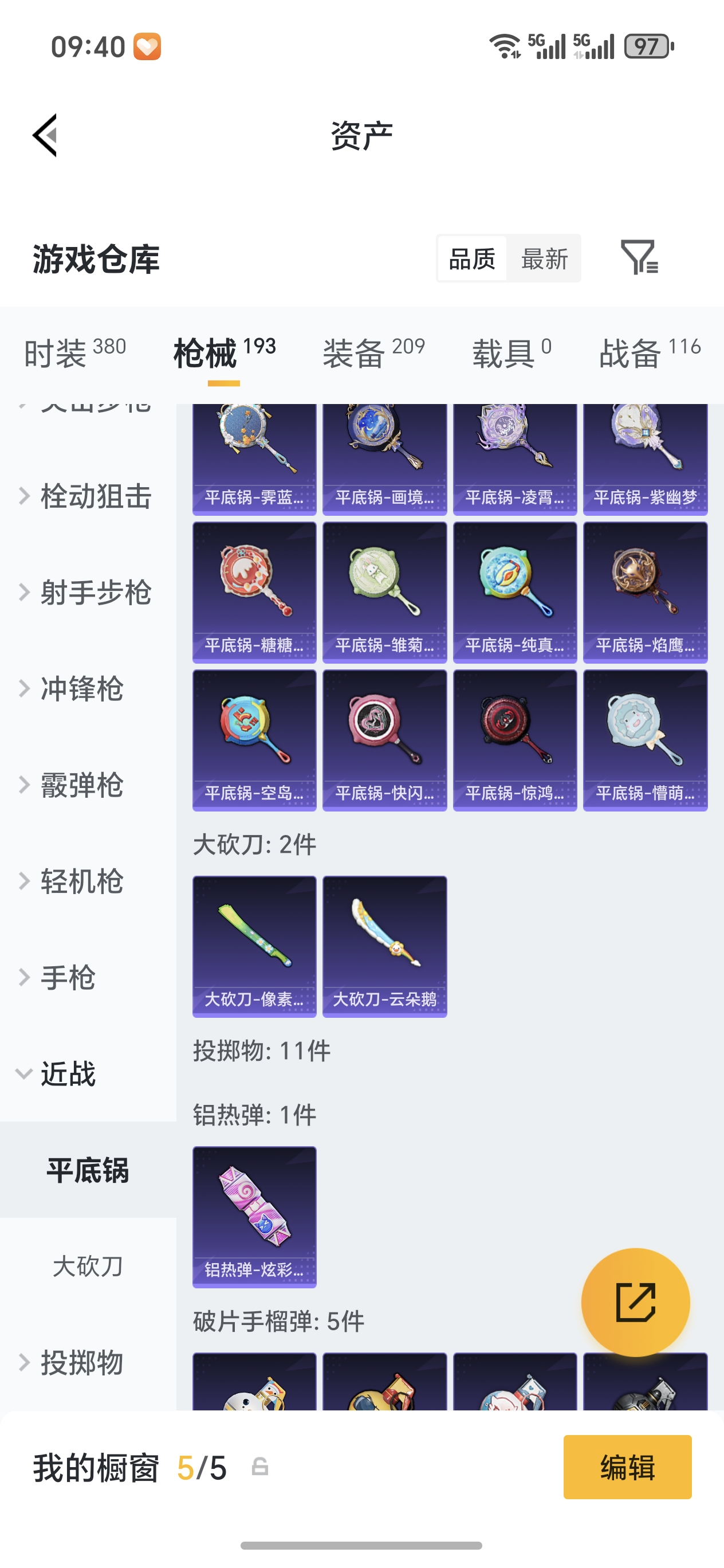This screenshot has height=1568, width=724.
Task: Select 大砍刀 subcategory
Action: (x=88, y=1266)
